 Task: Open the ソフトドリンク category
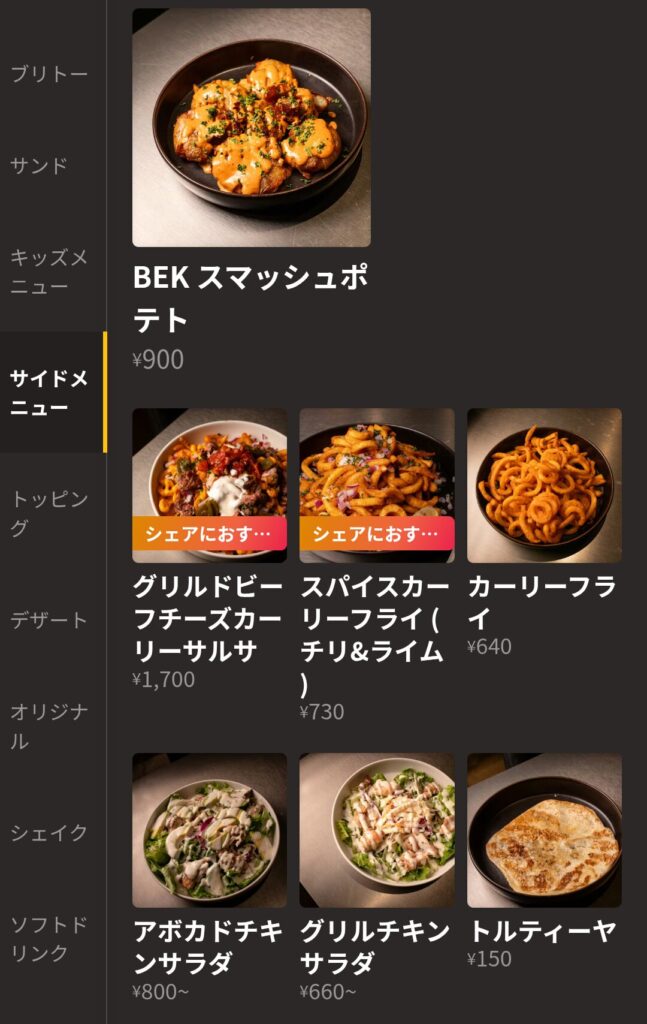(50, 939)
